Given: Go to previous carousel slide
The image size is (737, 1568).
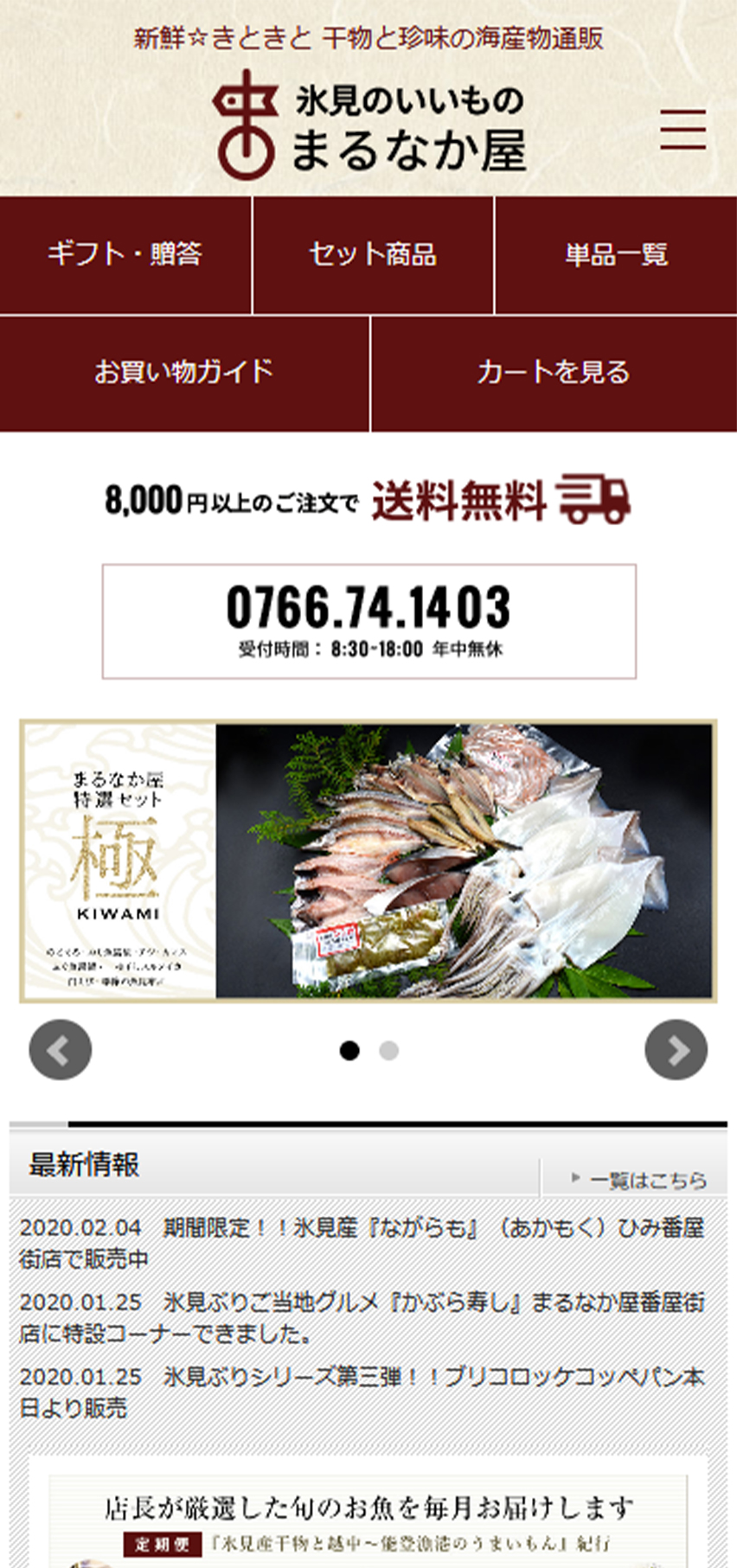Looking at the screenshot, I should [61, 1050].
